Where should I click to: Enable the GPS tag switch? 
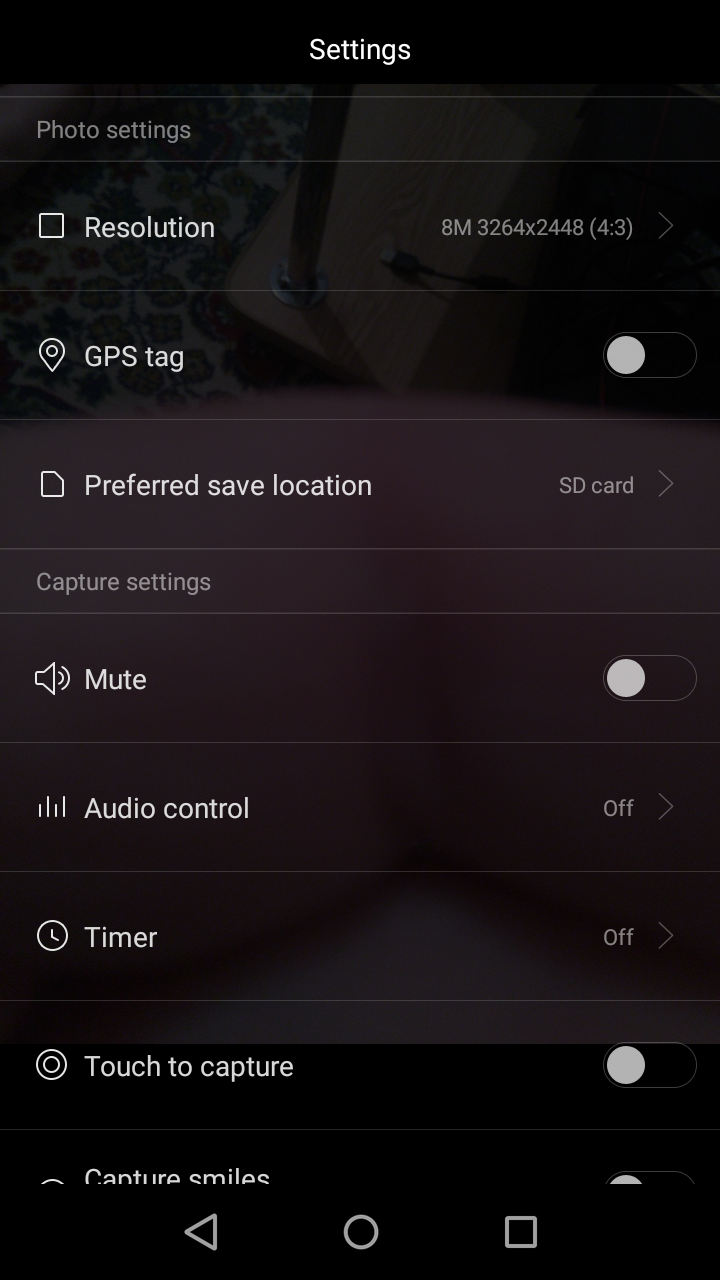click(649, 356)
